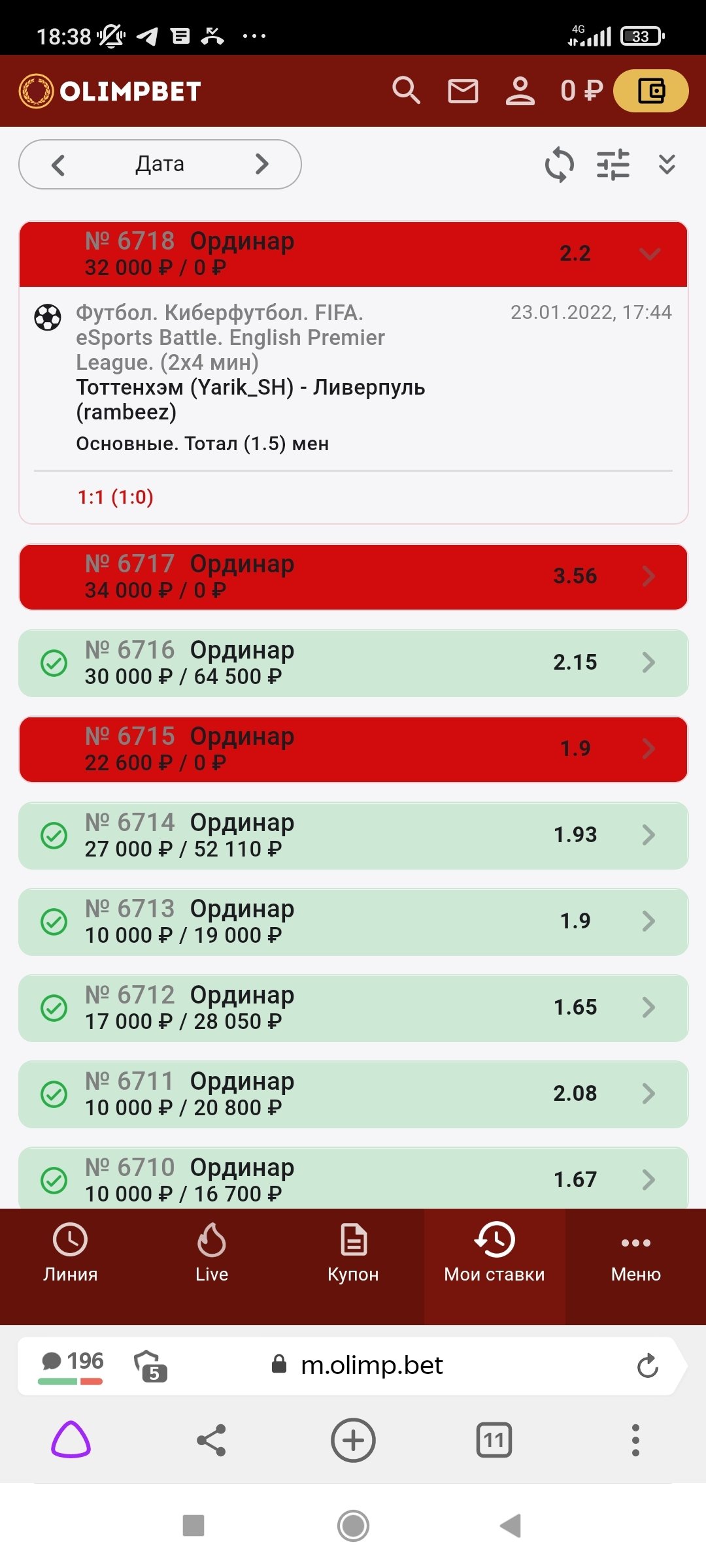Collapse bet № 6718 details
This screenshot has height=1568, width=706.
coord(649,253)
